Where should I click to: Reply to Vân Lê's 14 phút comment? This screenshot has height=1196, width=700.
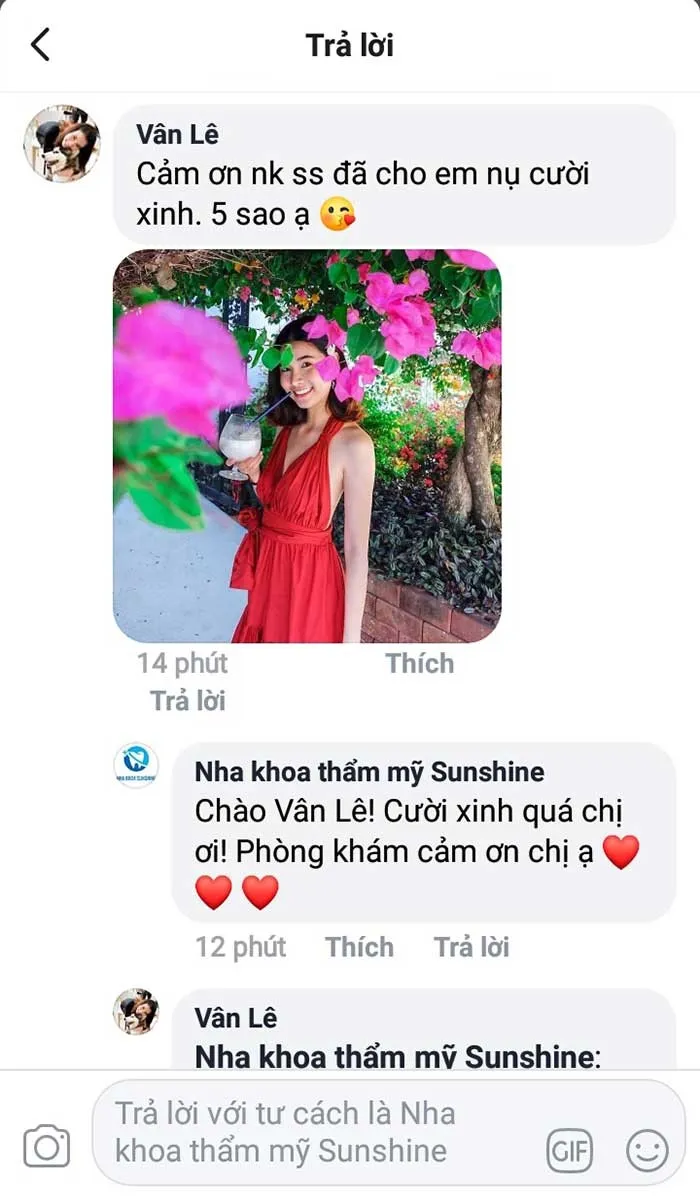(x=188, y=700)
